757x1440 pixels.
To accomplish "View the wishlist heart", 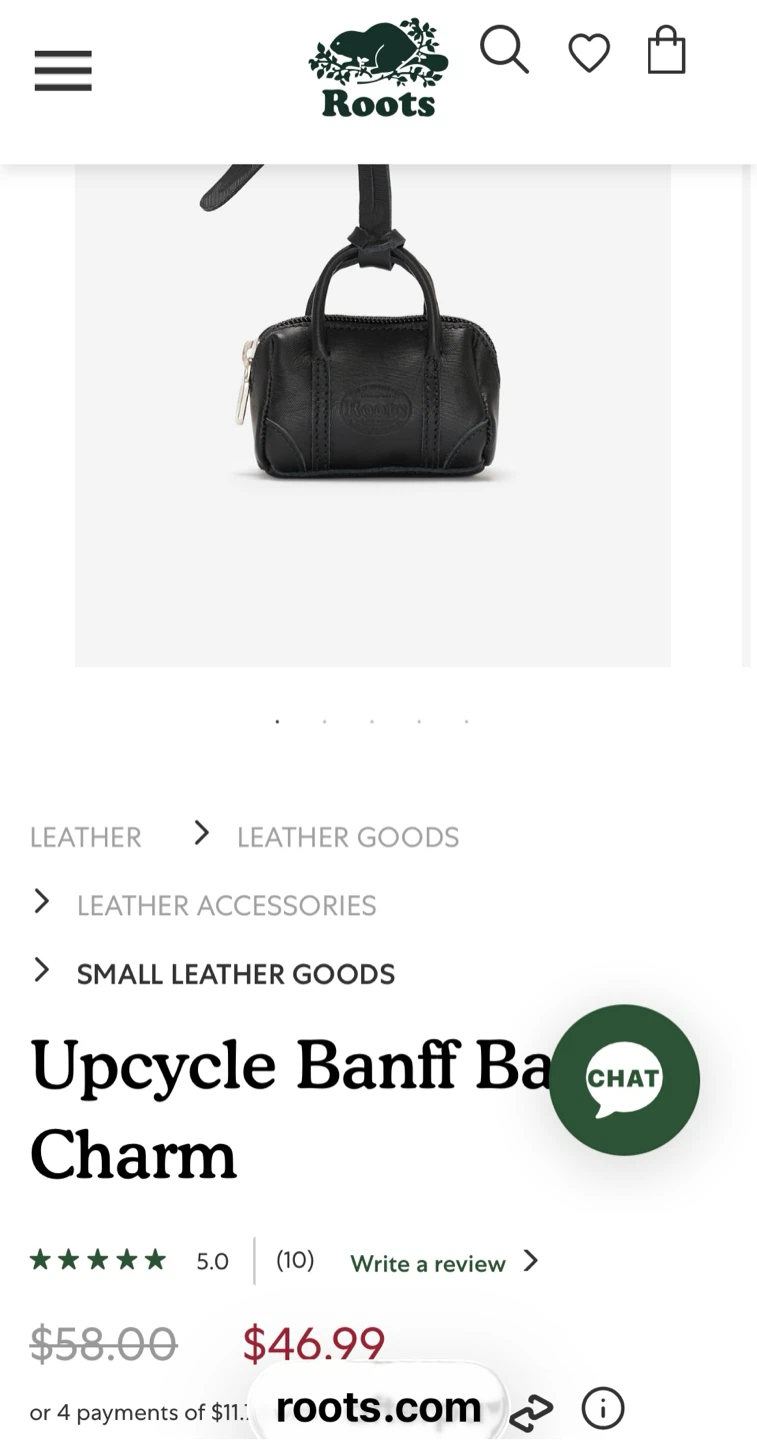I will coord(589,53).
